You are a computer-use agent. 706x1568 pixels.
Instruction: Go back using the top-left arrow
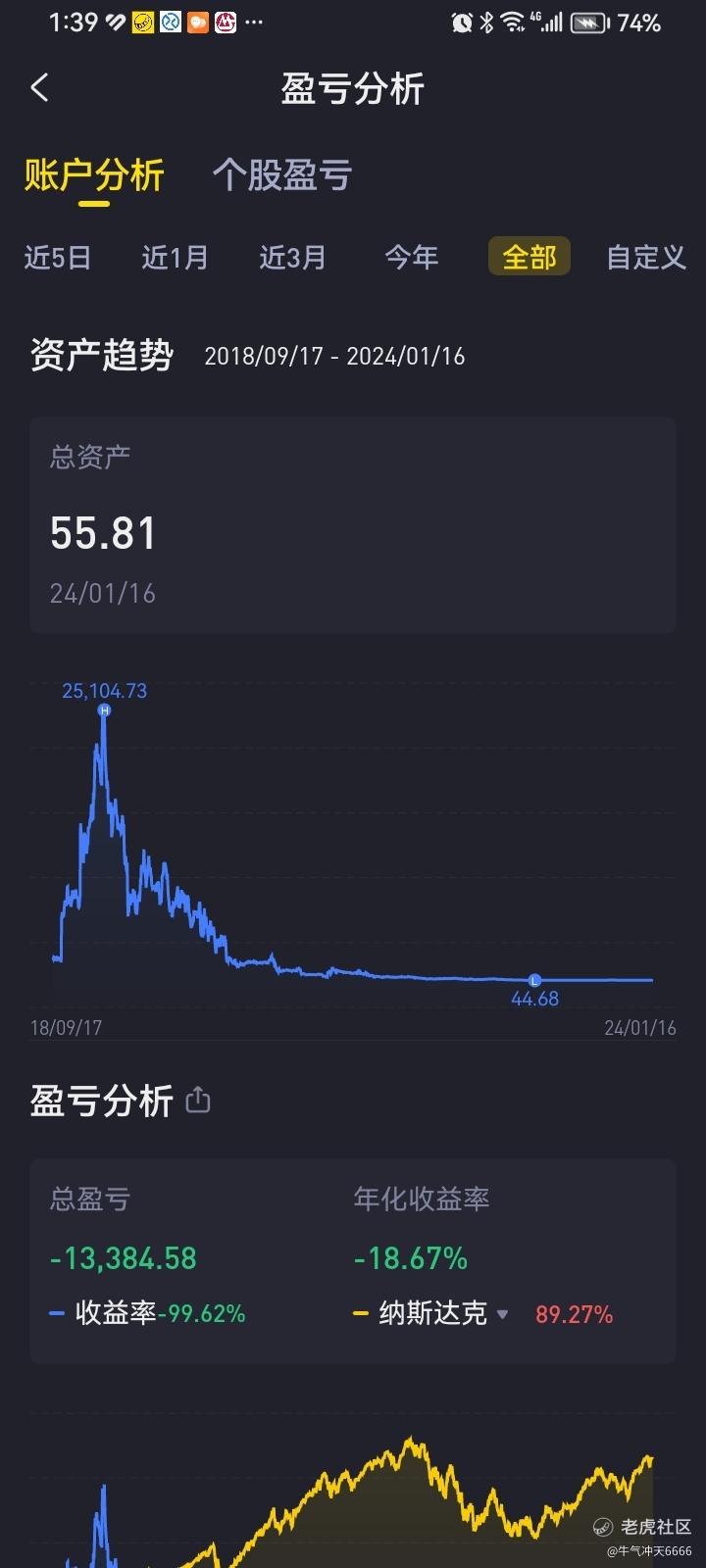39,88
